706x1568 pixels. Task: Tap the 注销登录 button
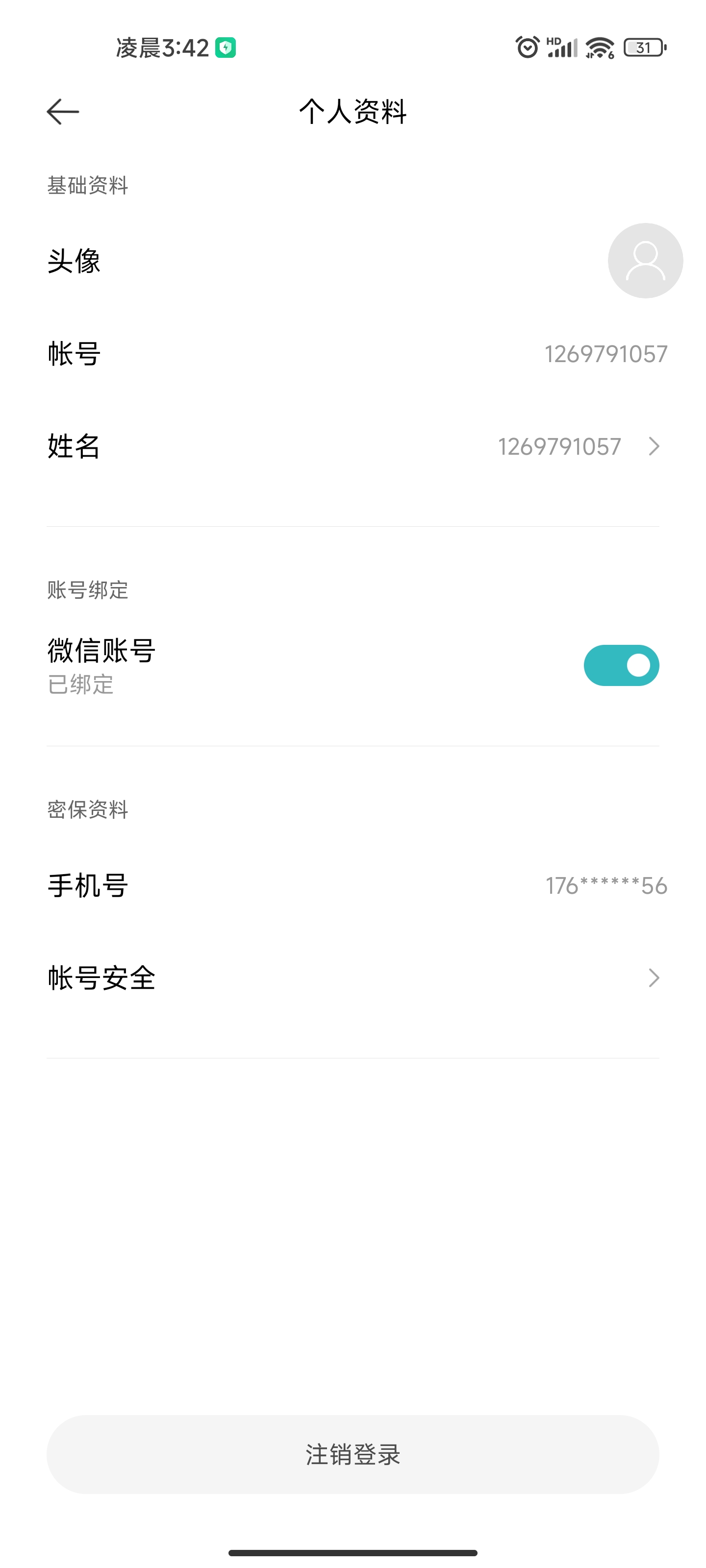coord(353,1454)
